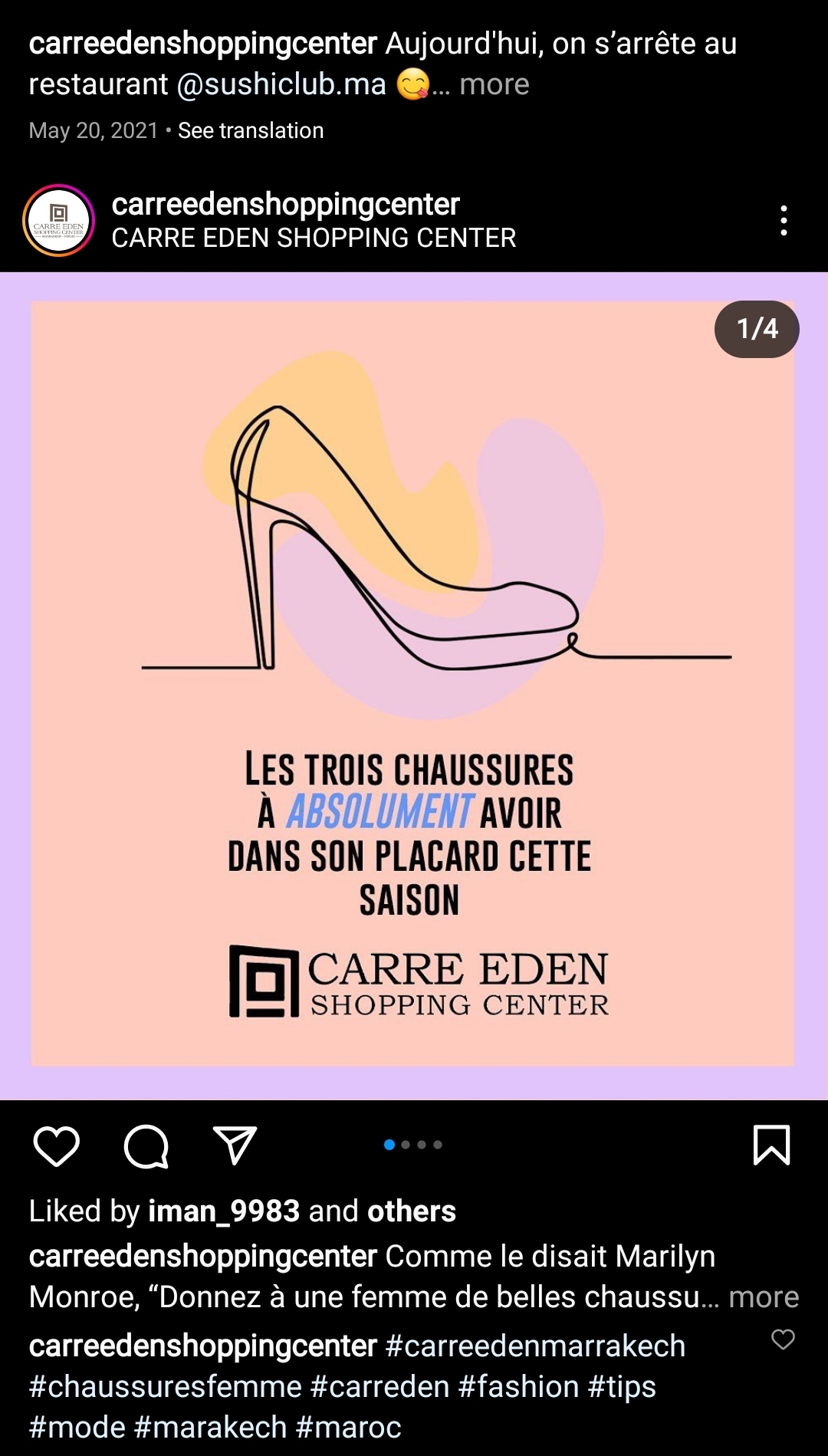Viewport: 828px width, 1456px height.
Task: Like the shoes post with the heart icon
Action: point(57,1146)
